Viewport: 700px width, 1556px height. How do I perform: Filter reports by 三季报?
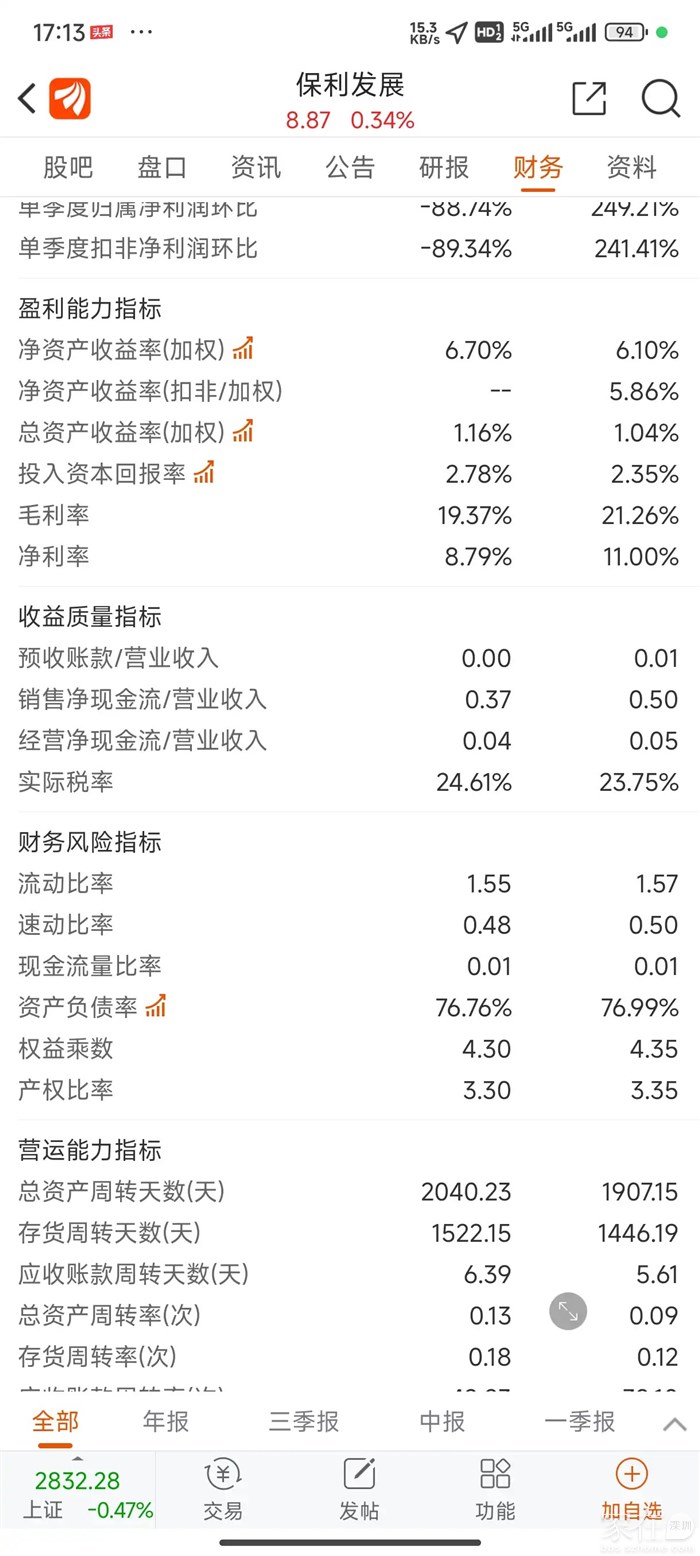tap(304, 1421)
